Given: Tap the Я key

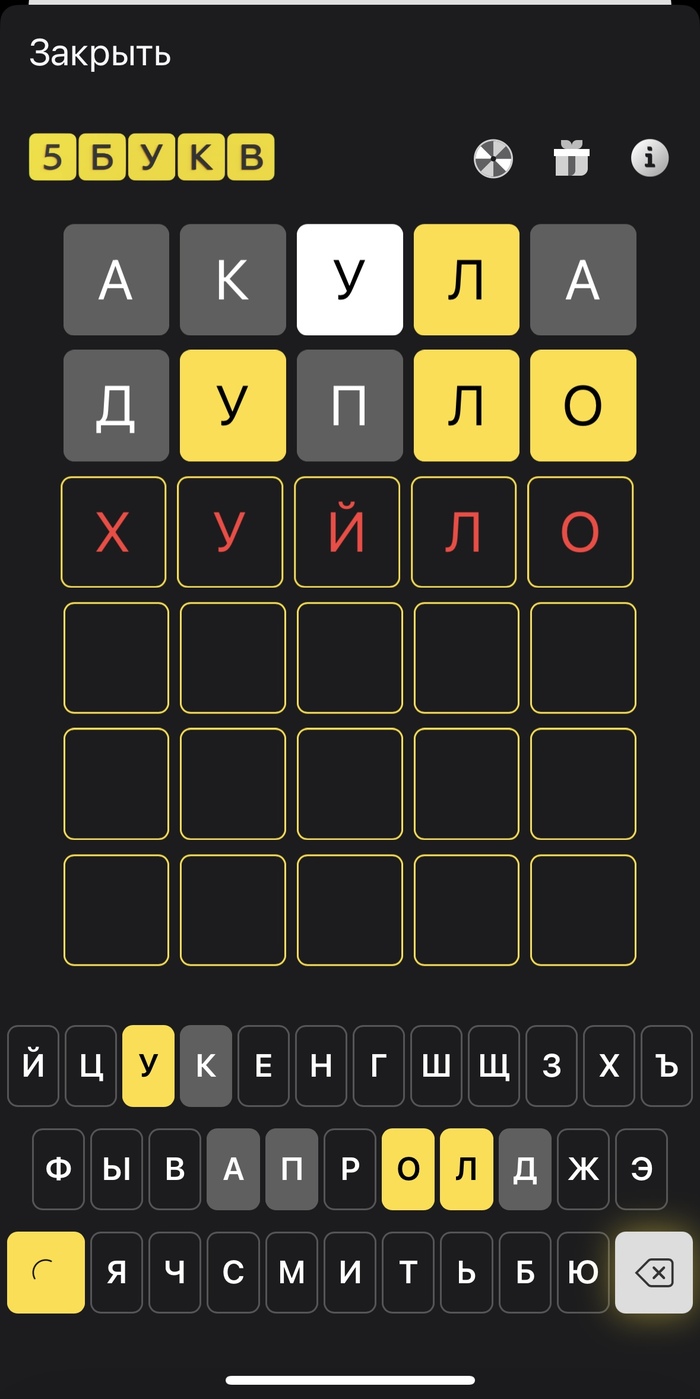Looking at the screenshot, I should pos(117,1272).
